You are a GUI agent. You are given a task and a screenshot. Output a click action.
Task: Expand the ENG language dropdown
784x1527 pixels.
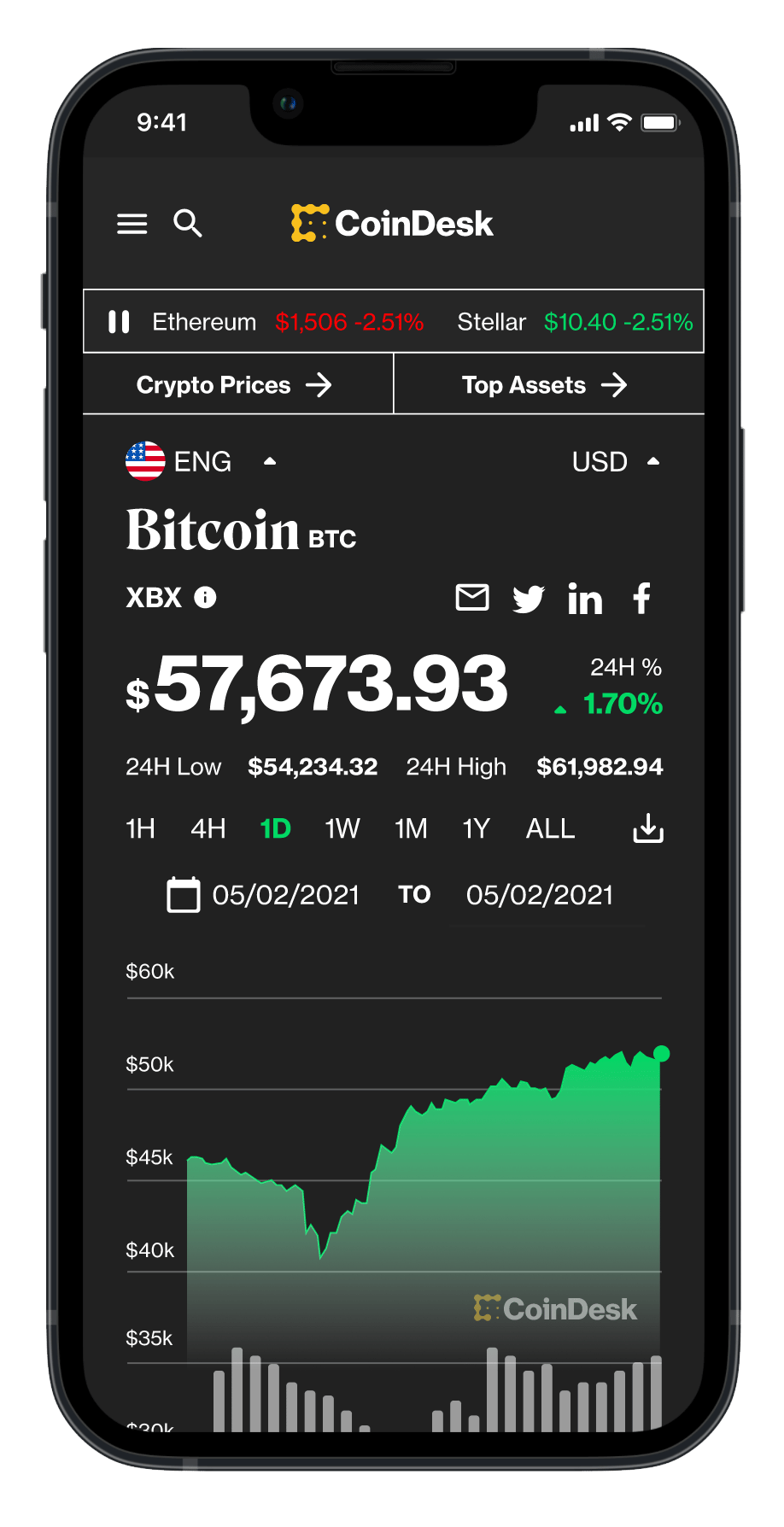tap(202, 461)
